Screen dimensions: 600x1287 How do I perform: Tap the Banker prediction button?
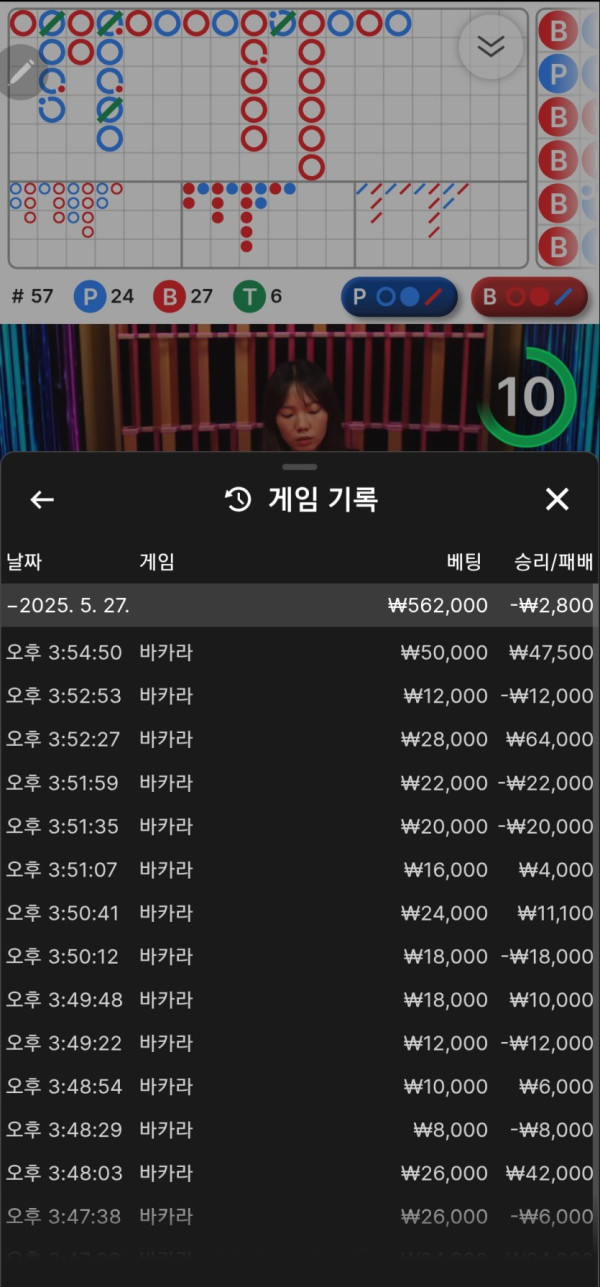[x=529, y=297]
